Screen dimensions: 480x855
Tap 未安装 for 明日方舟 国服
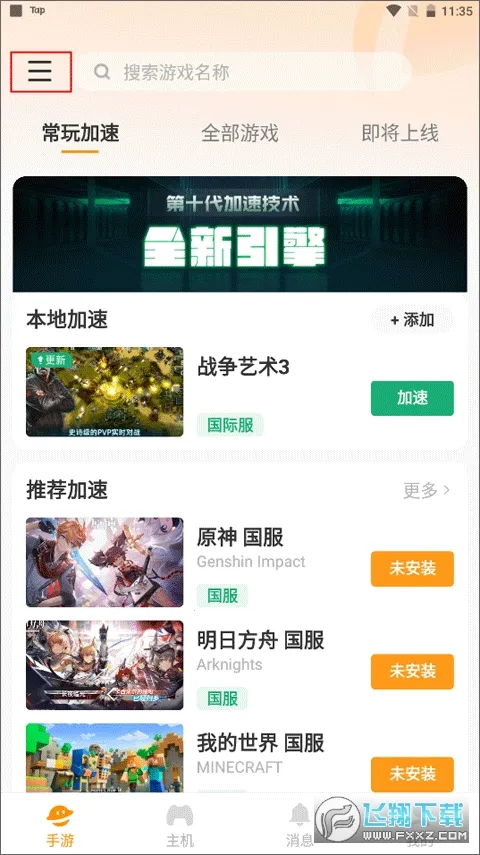click(x=412, y=671)
